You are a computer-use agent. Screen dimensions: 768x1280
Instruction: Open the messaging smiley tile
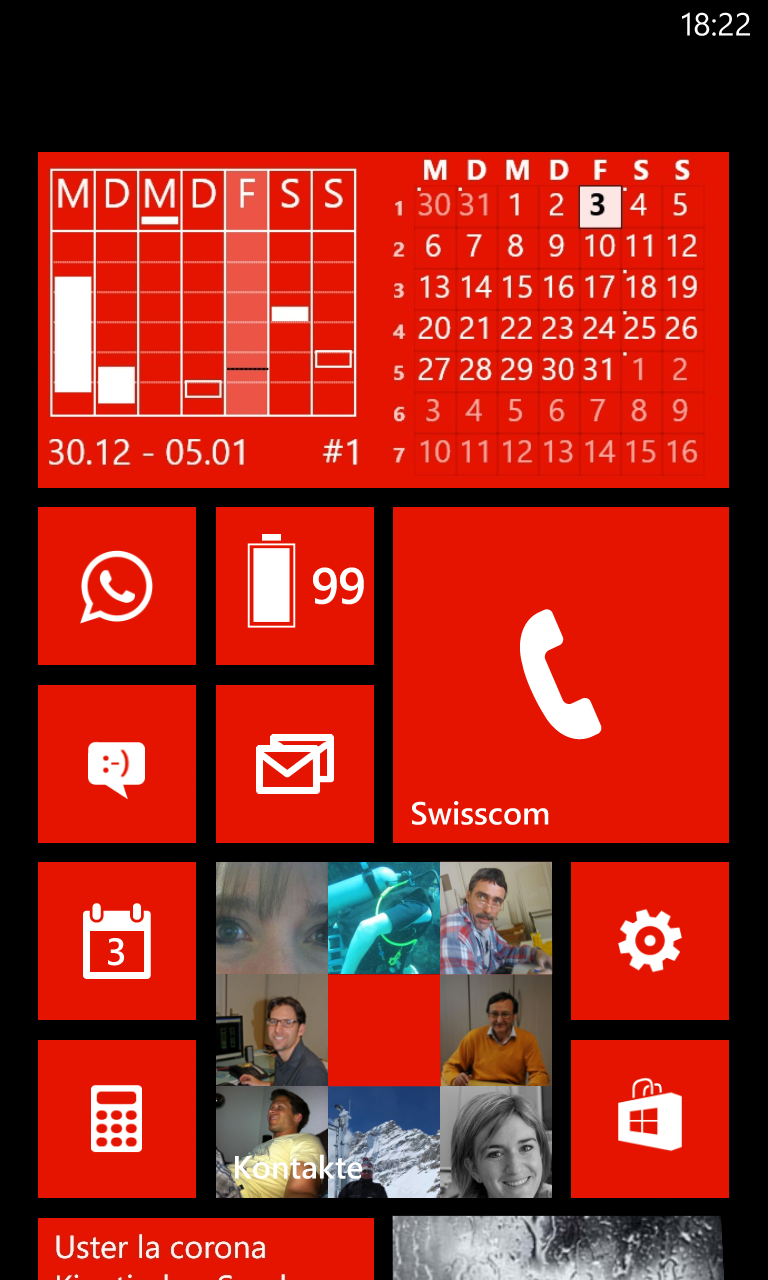117,764
